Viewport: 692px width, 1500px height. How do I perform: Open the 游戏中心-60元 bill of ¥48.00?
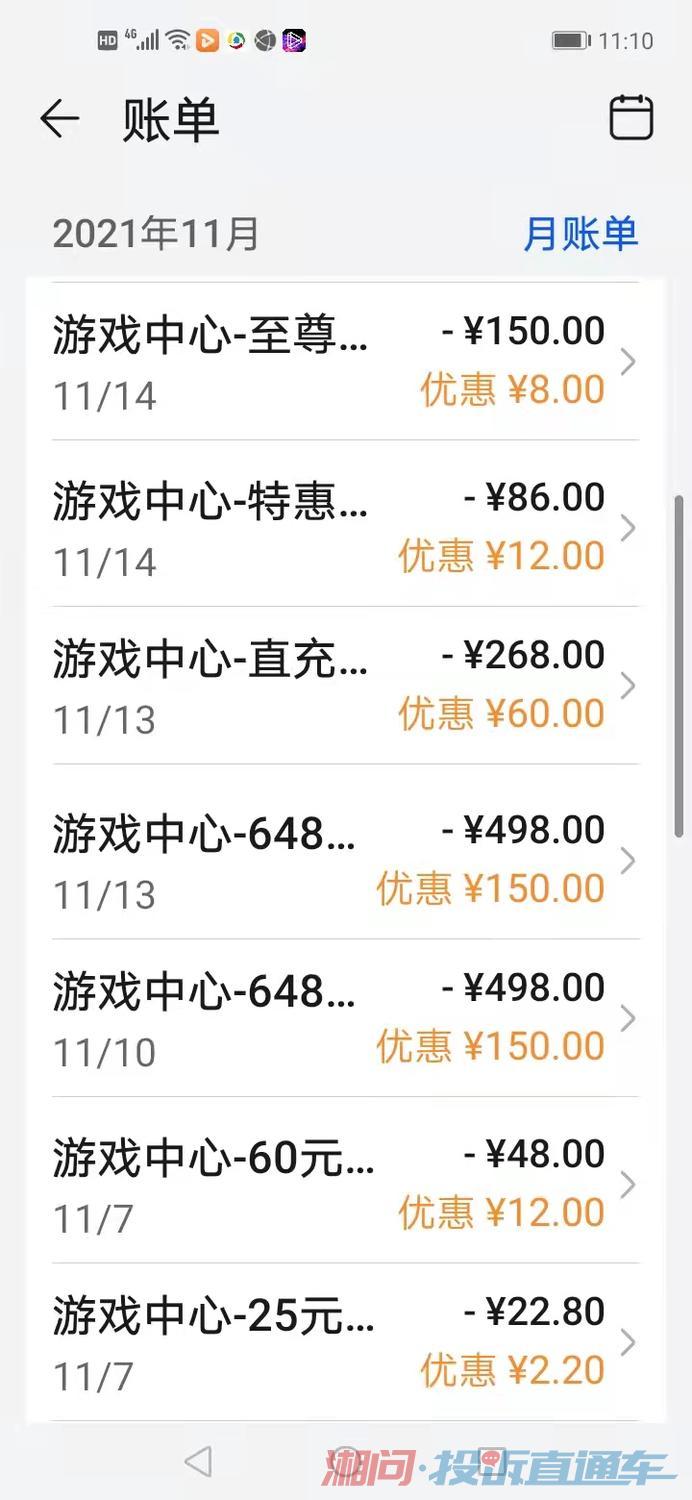point(346,1180)
